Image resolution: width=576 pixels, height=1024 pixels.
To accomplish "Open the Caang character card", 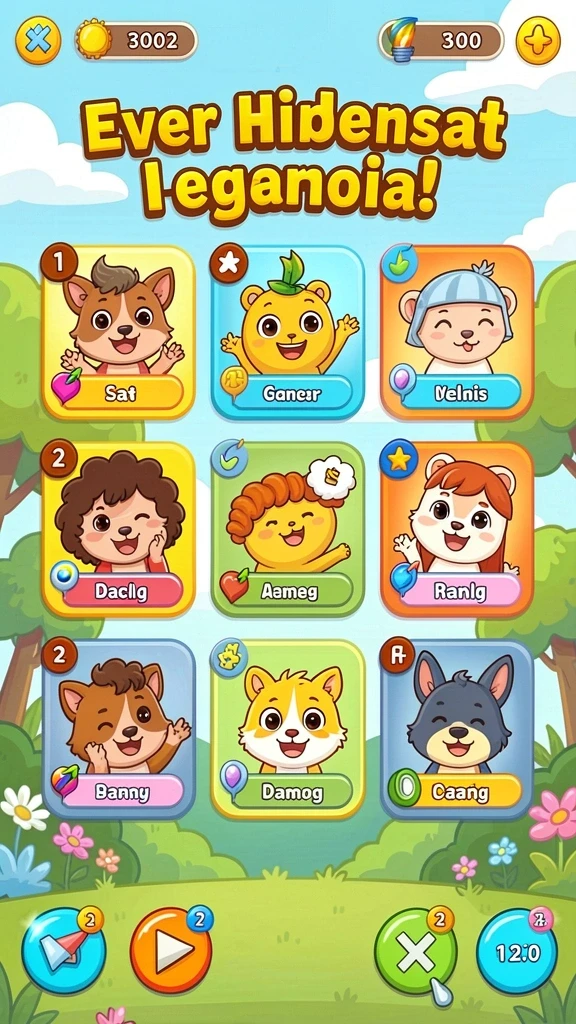I will point(457,729).
